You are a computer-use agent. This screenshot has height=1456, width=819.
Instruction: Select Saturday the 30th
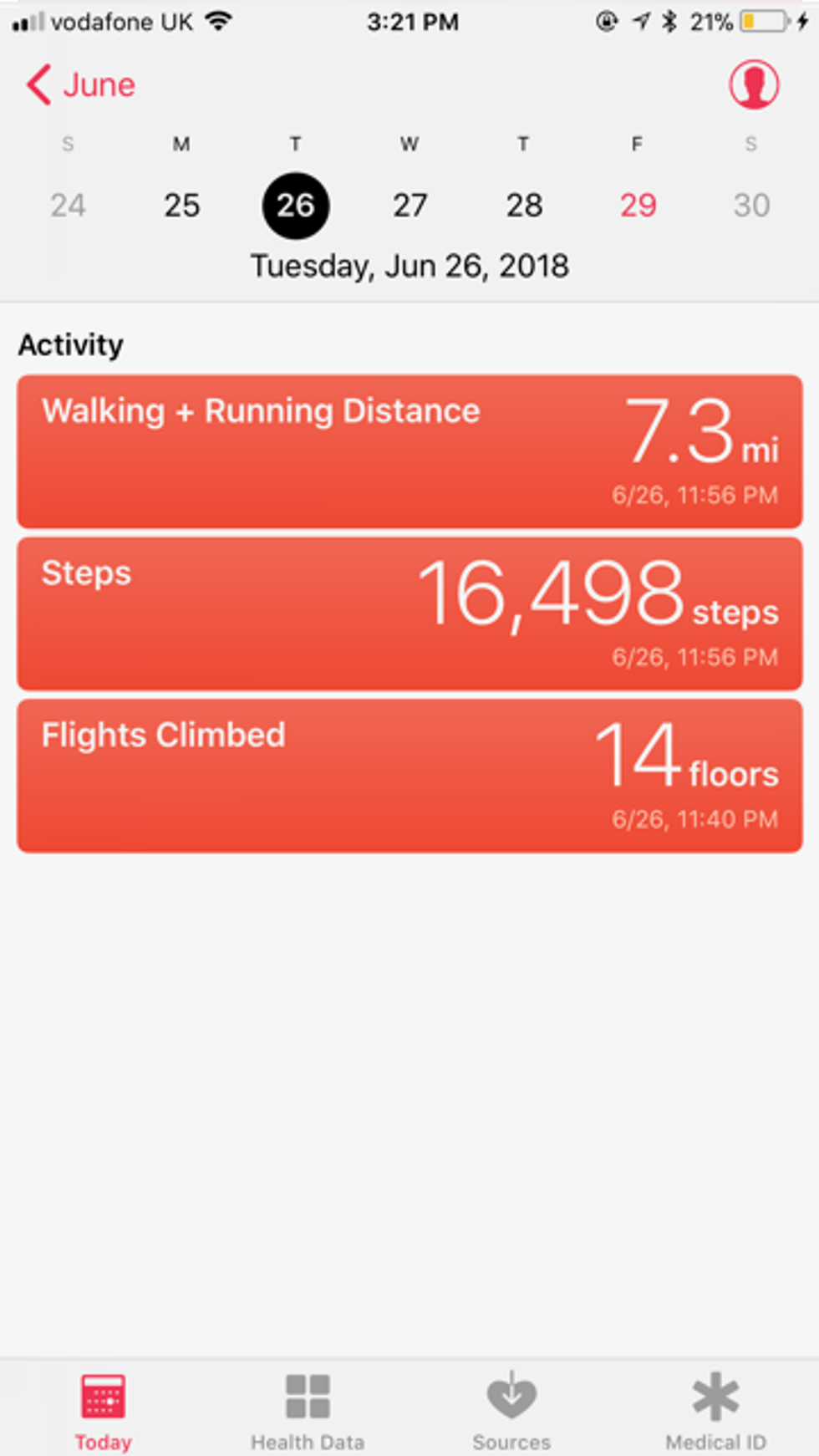(751, 205)
